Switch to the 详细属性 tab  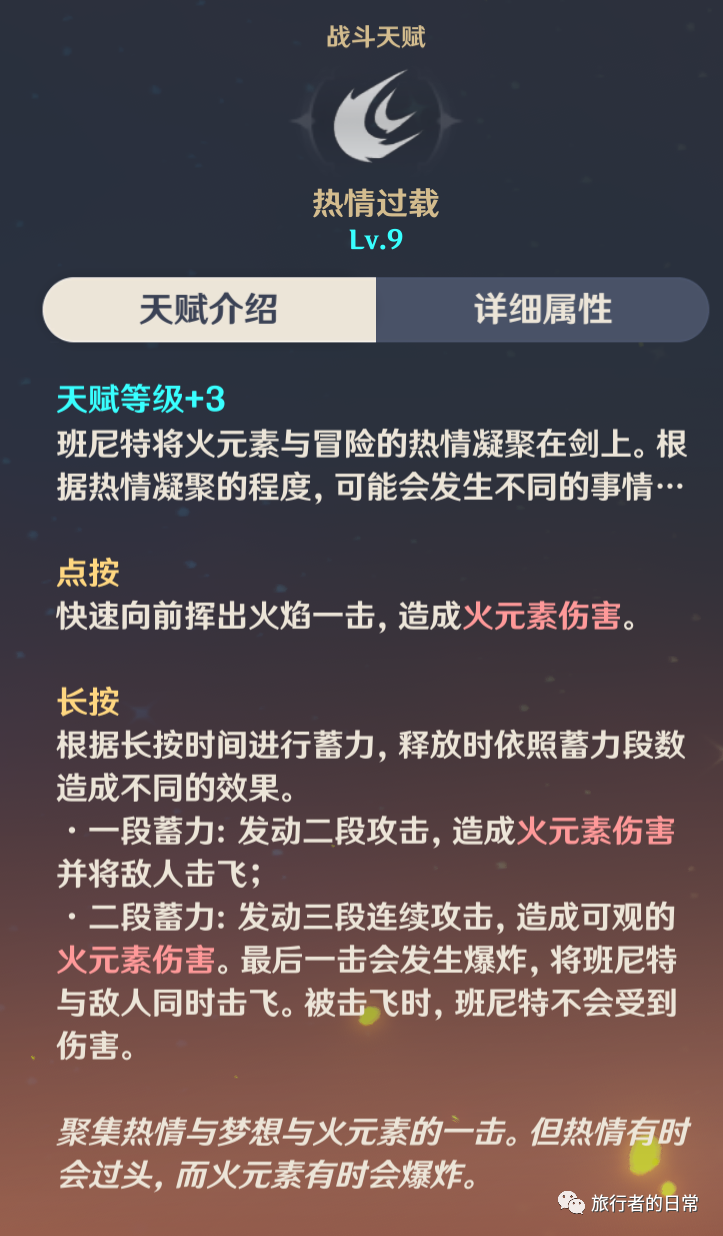(x=542, y=310)
